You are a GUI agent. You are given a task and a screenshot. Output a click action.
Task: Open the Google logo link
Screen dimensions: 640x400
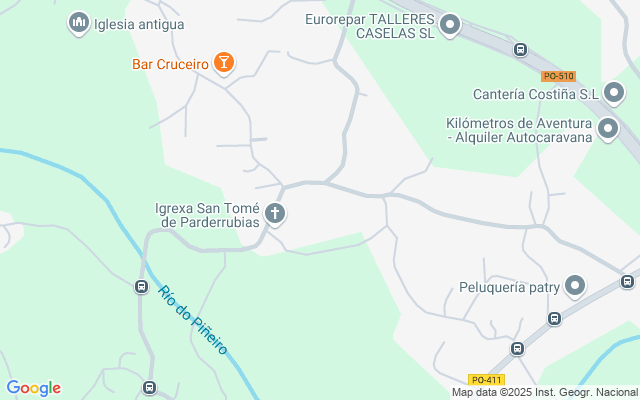point(34,388)
